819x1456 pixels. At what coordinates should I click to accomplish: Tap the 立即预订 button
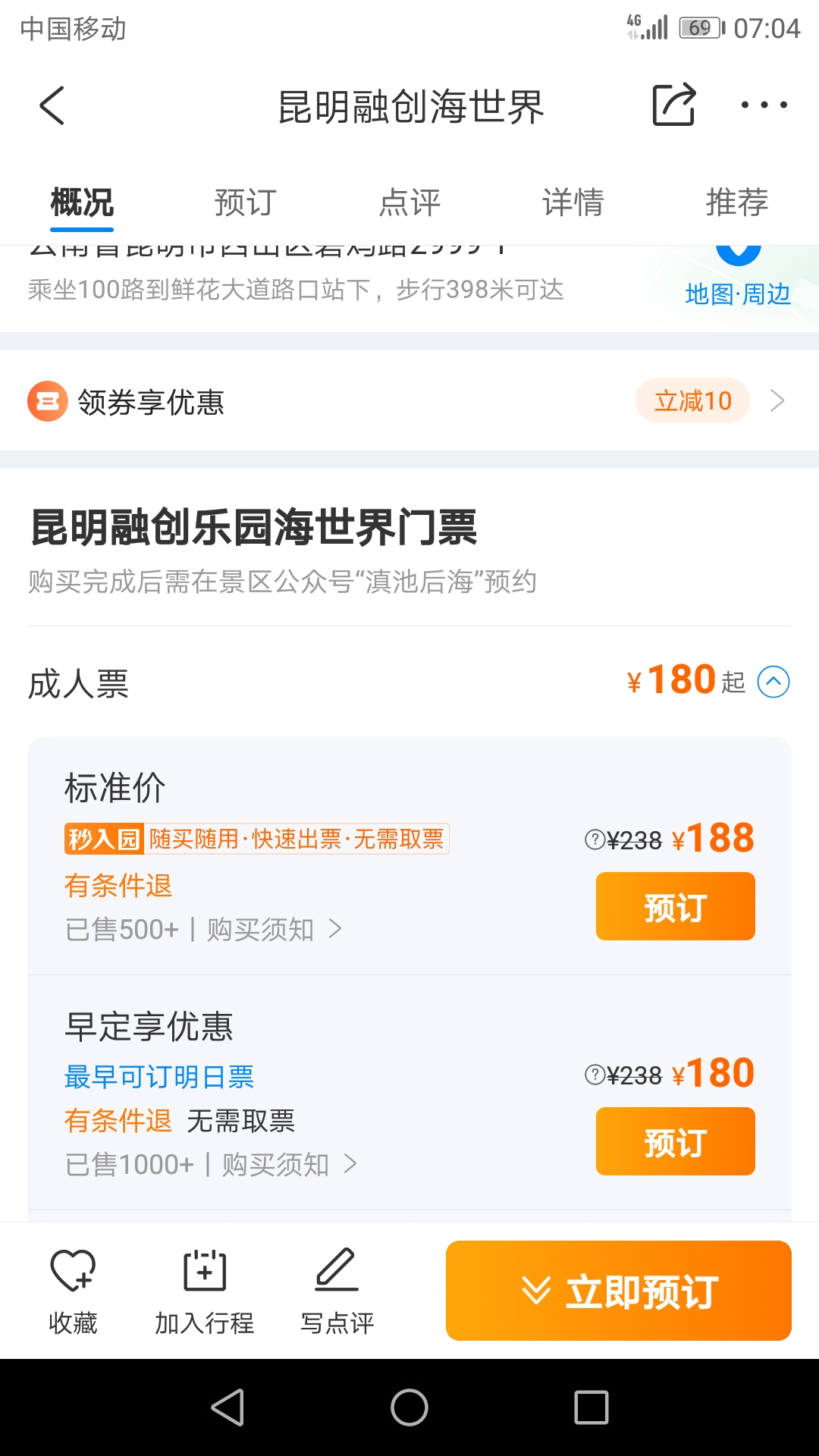pos(619,1291)
